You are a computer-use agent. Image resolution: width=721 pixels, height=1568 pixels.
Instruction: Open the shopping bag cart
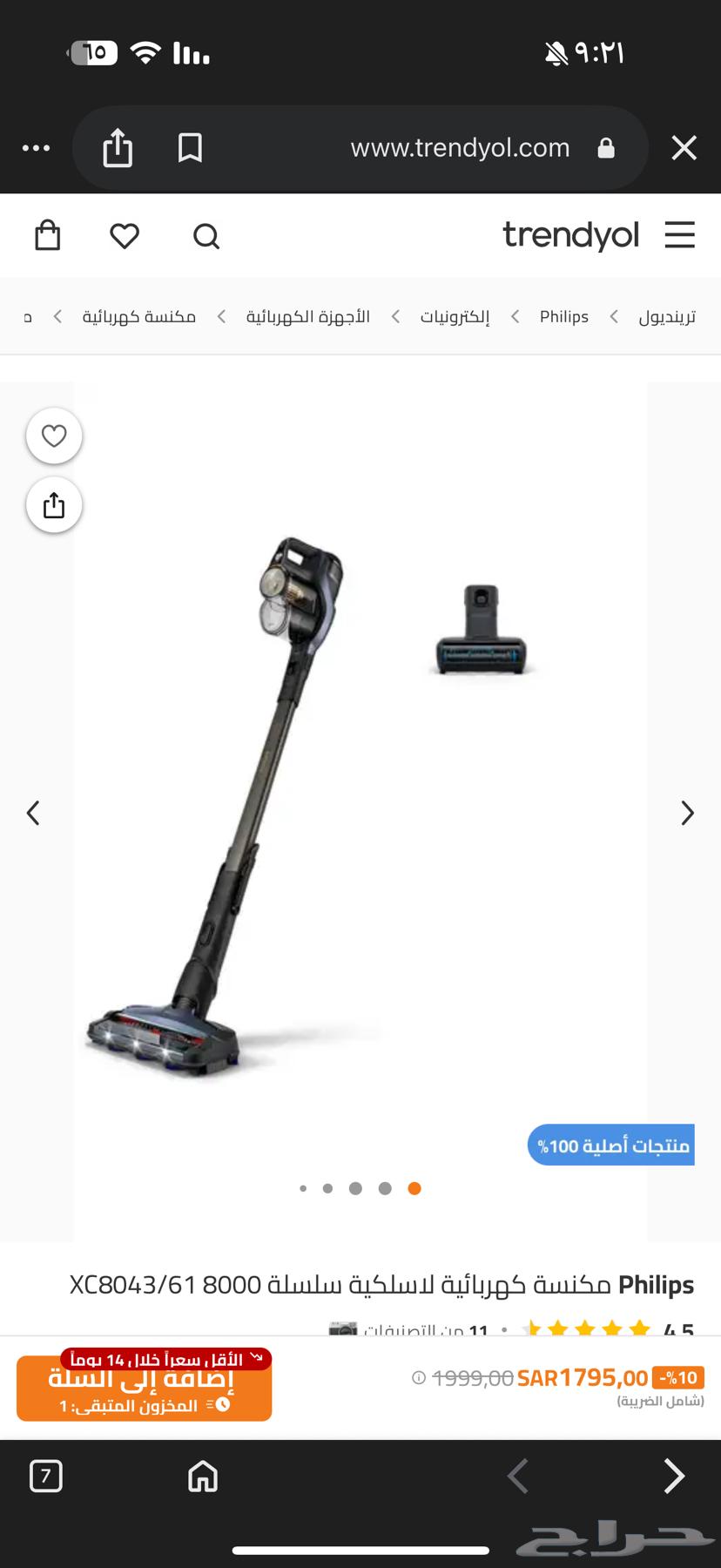[x=48, y=236]
